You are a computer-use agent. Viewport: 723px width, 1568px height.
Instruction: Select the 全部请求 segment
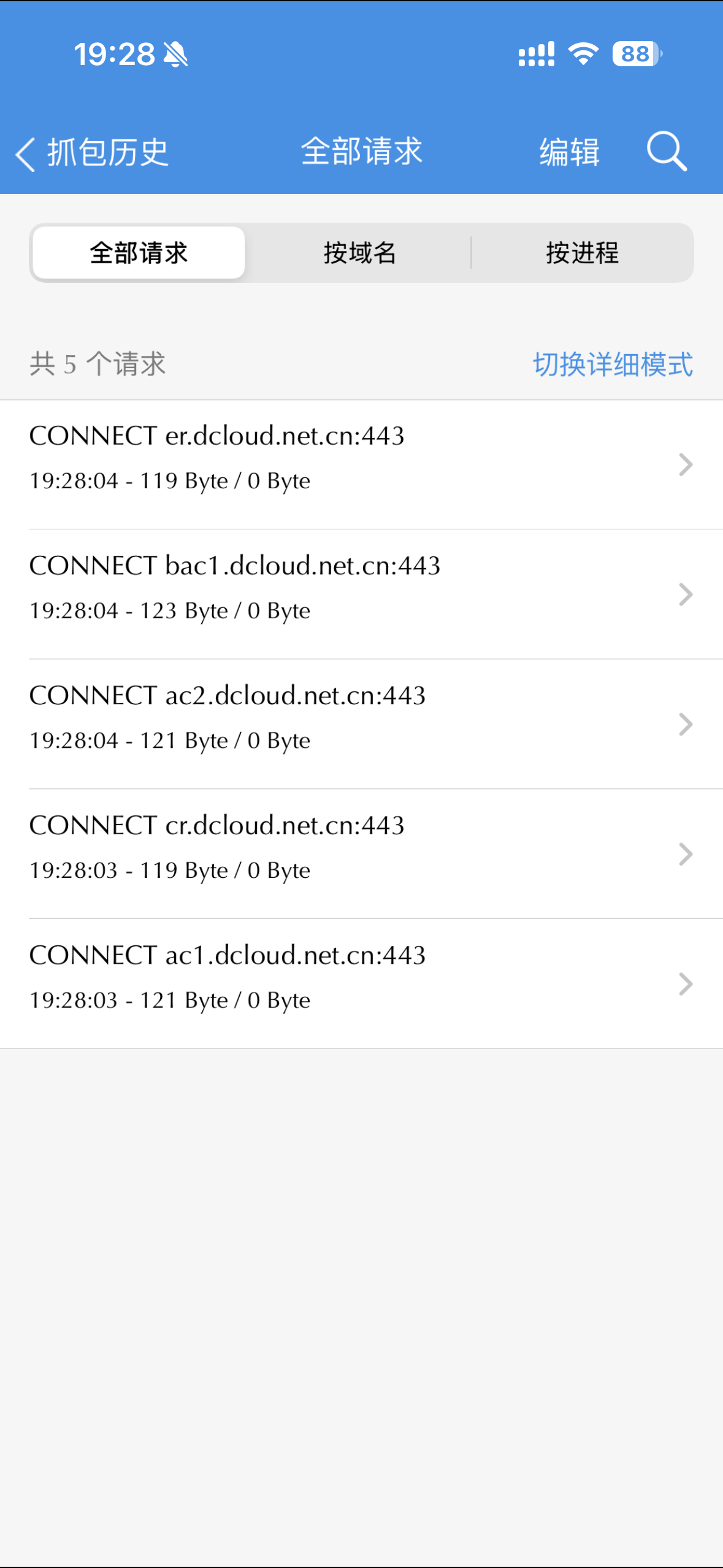coord(139,253)
